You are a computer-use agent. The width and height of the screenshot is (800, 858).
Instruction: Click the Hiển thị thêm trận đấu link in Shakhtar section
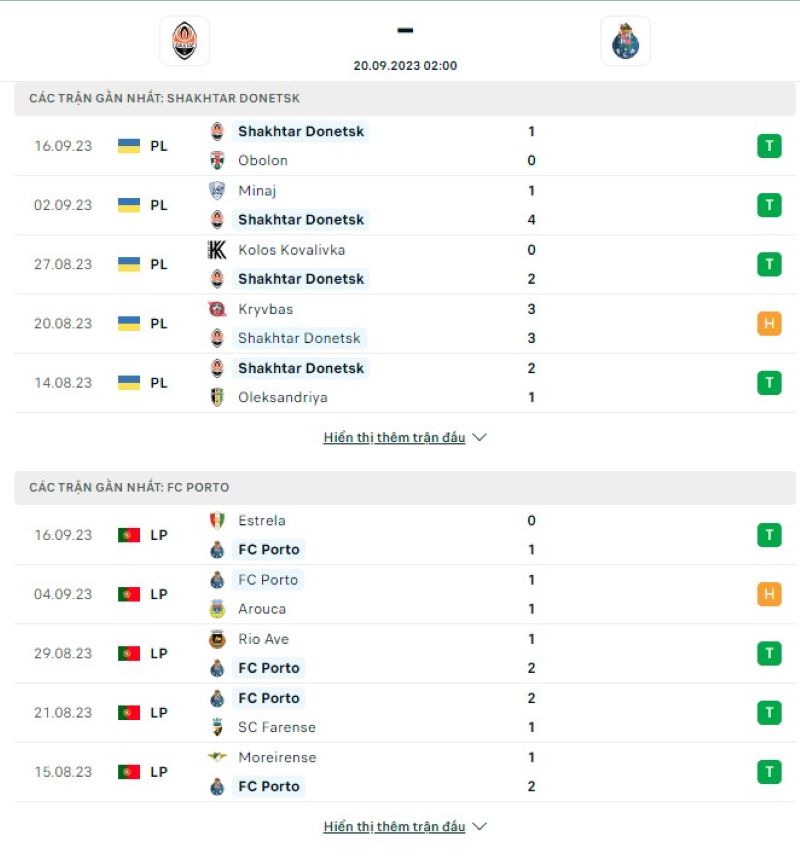pyautogui.click(x=394, y=437)
